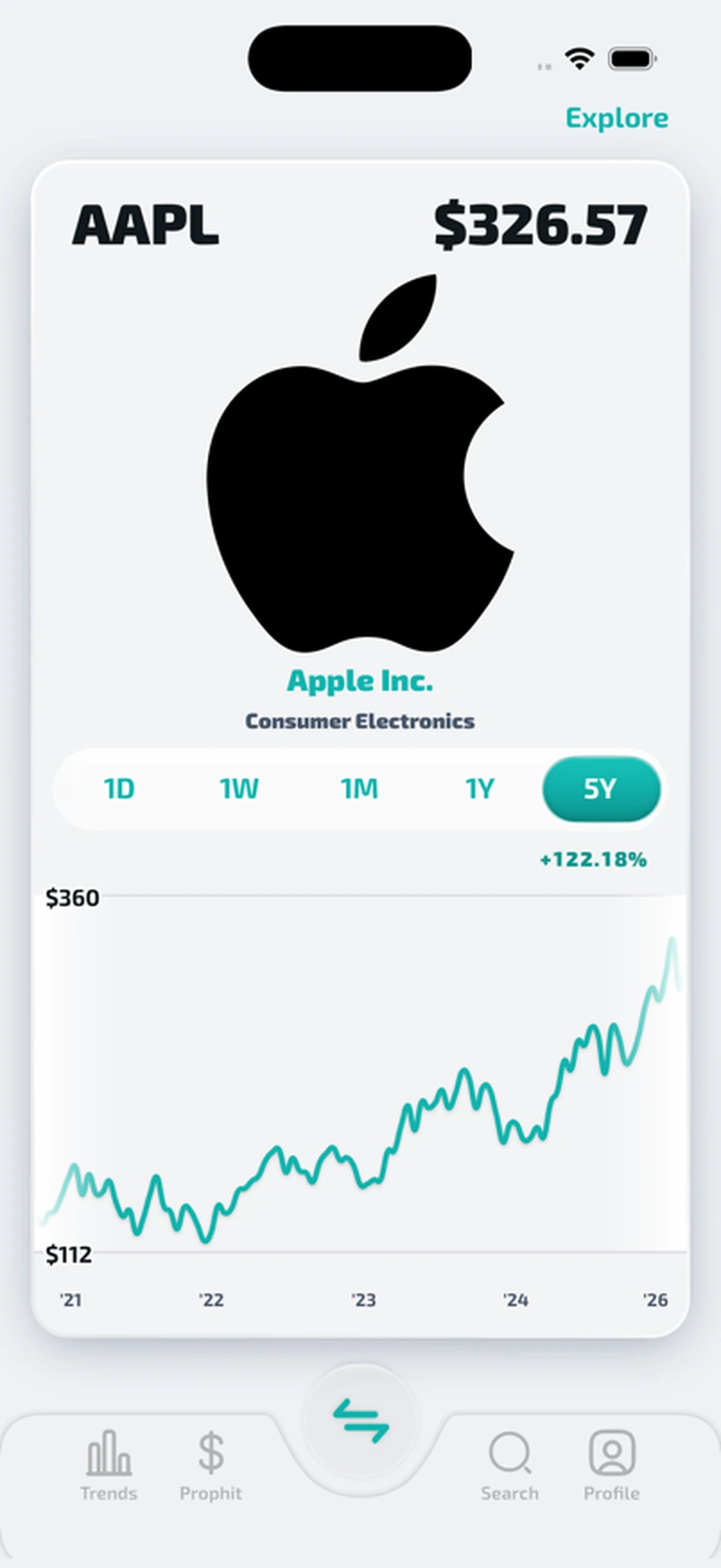Open the Profile tab
Viewport: 721px width, 1568px height.
click(612, 1466)
